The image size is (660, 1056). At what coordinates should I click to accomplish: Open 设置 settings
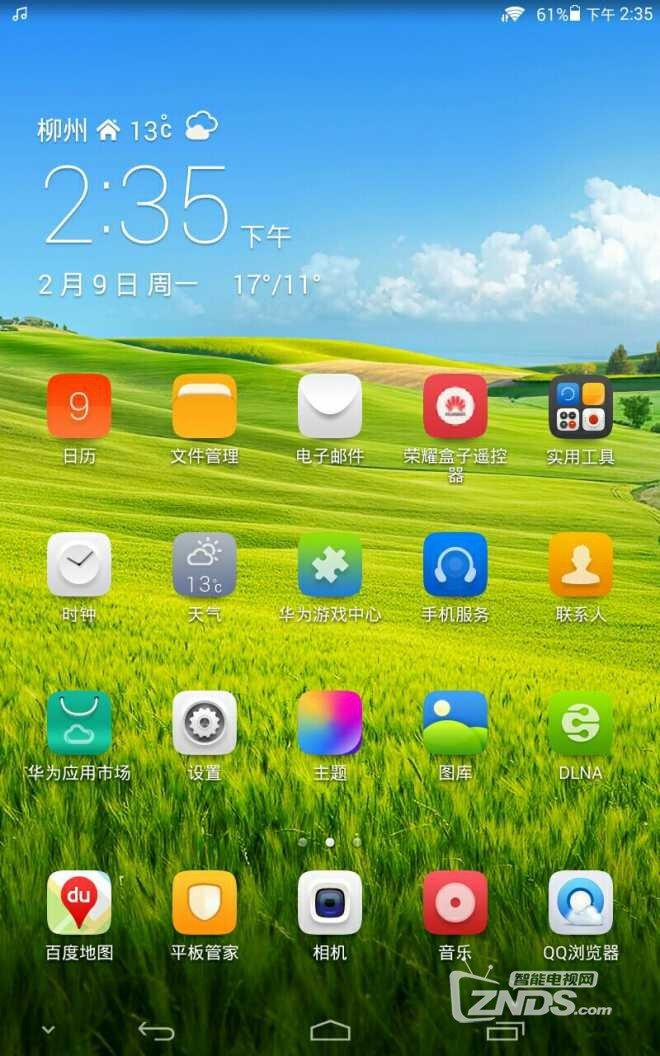click(205, 723)
